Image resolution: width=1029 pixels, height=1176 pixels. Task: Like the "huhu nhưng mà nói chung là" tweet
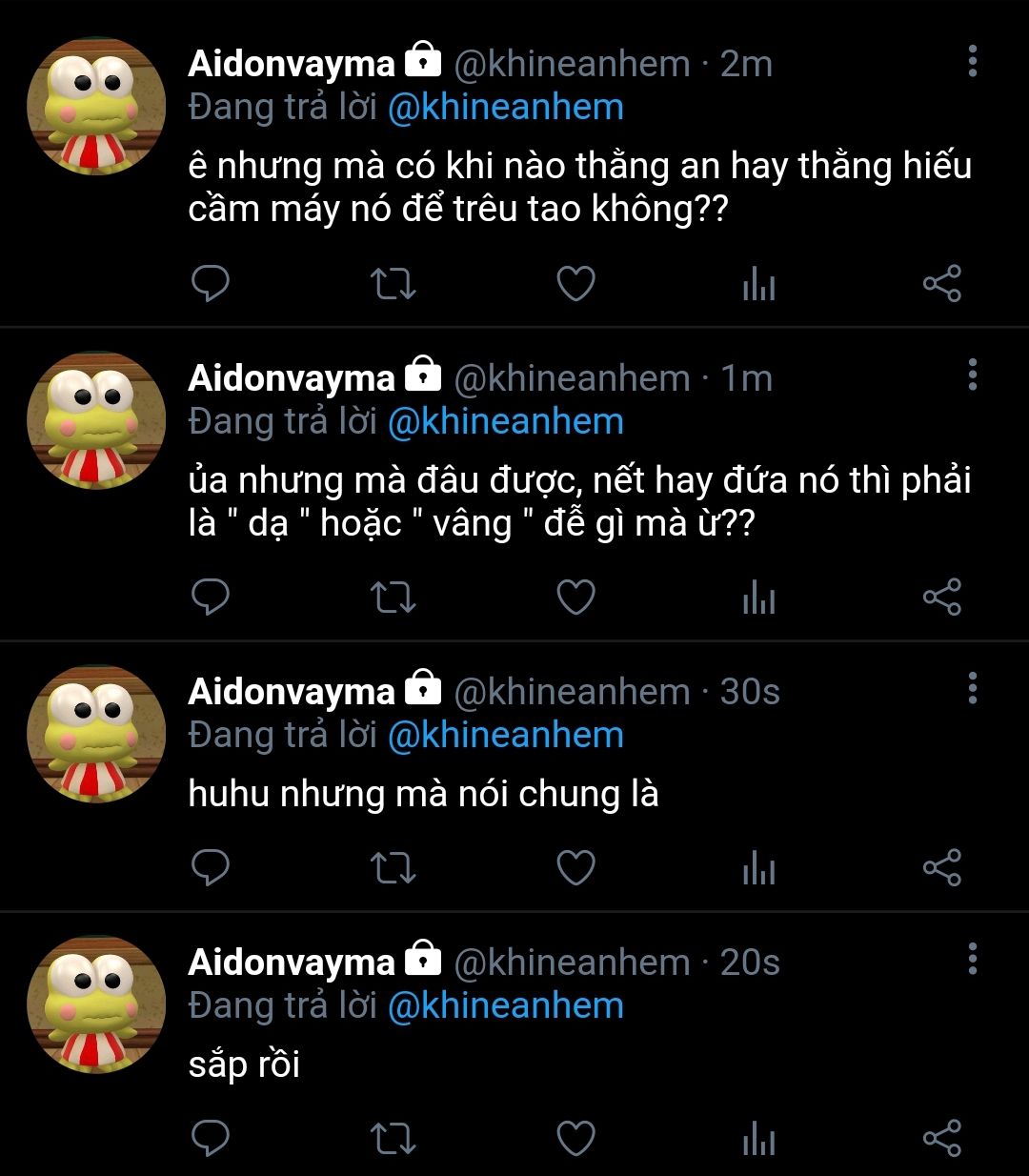click(x=575, y=867)
